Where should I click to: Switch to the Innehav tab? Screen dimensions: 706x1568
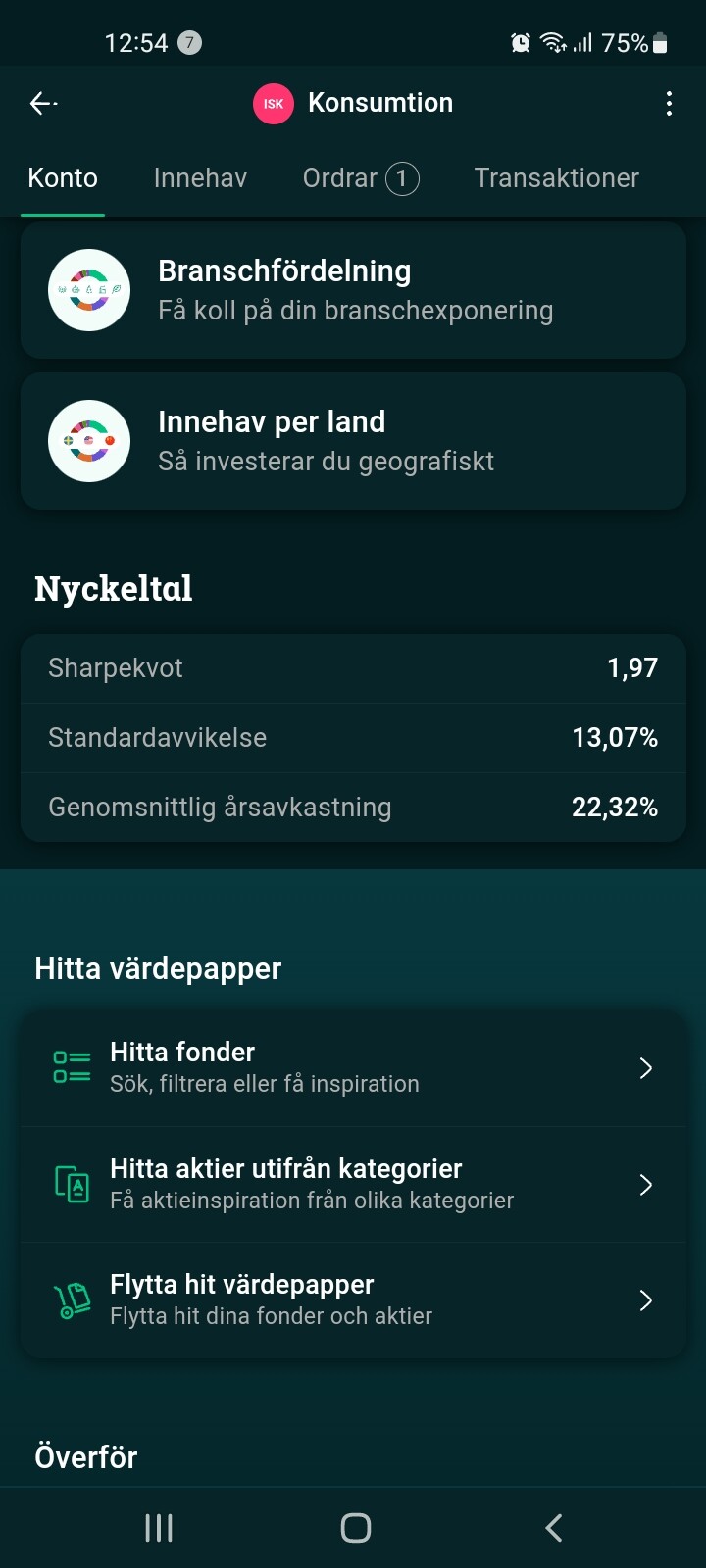pyautogui.click(x=200, y=177)
